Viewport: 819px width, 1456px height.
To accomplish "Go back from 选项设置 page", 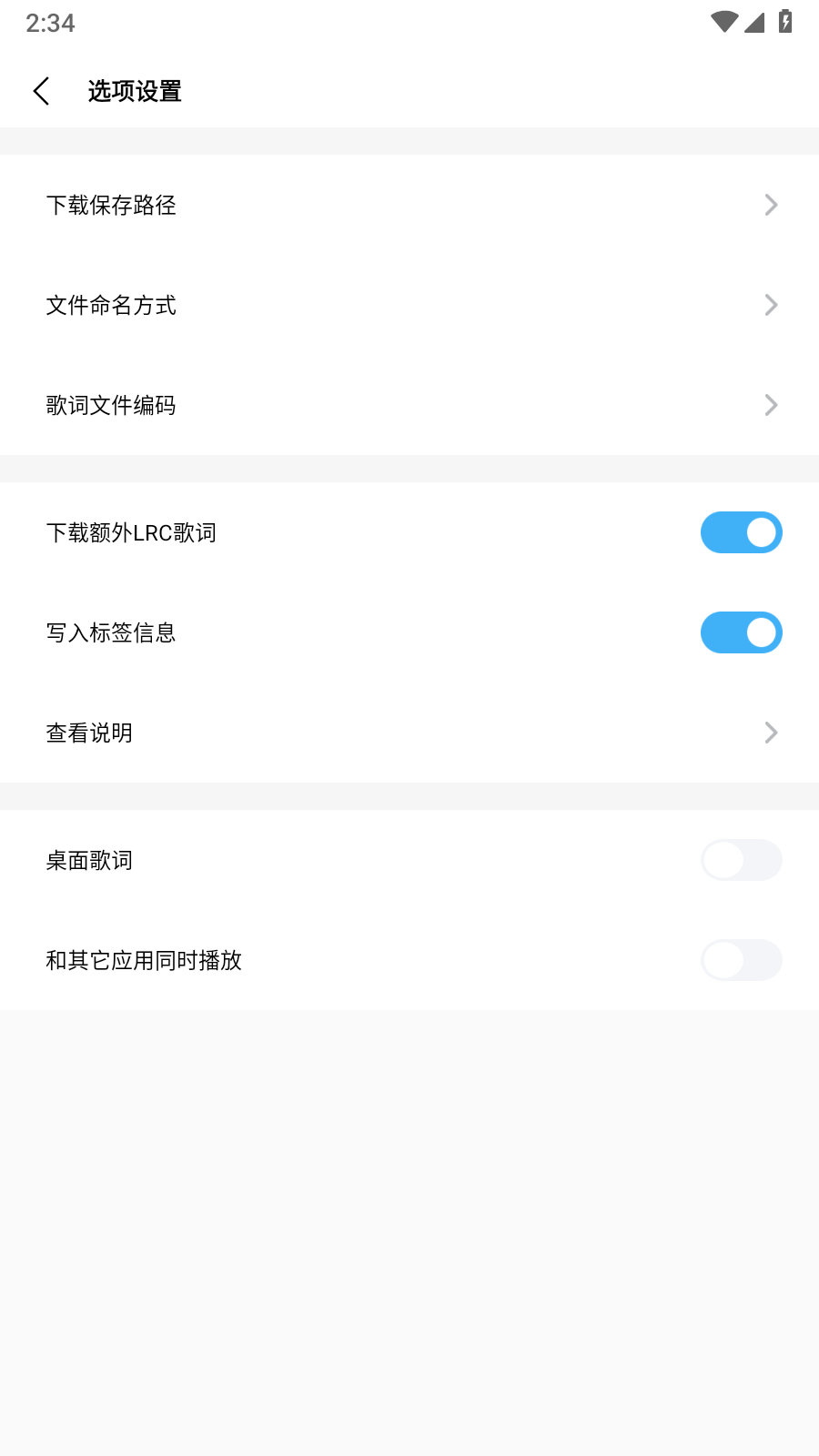I will pyautogui.click(x=41, y=91).
